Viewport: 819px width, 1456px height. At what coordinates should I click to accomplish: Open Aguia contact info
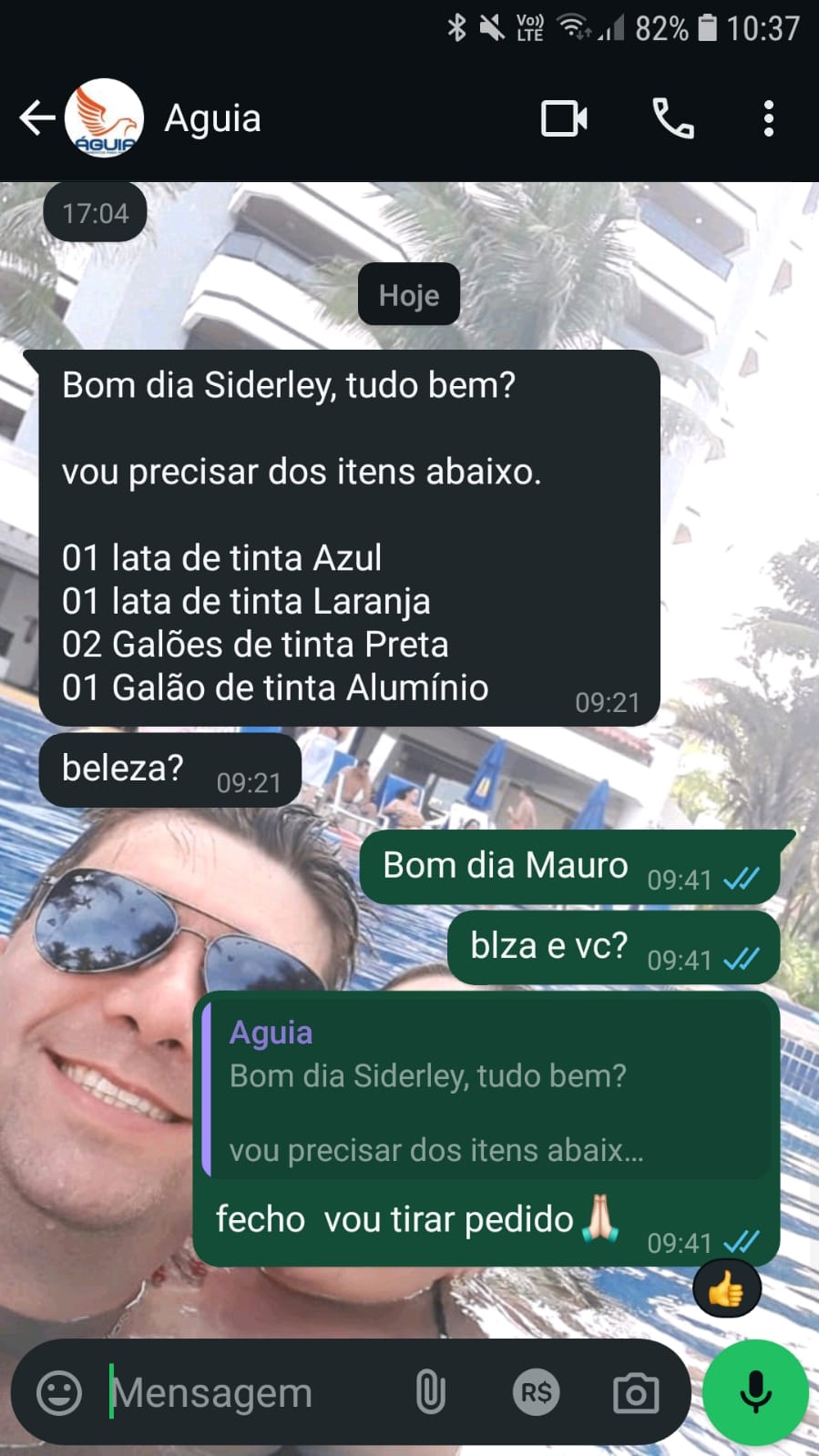[x=212, y=118]
